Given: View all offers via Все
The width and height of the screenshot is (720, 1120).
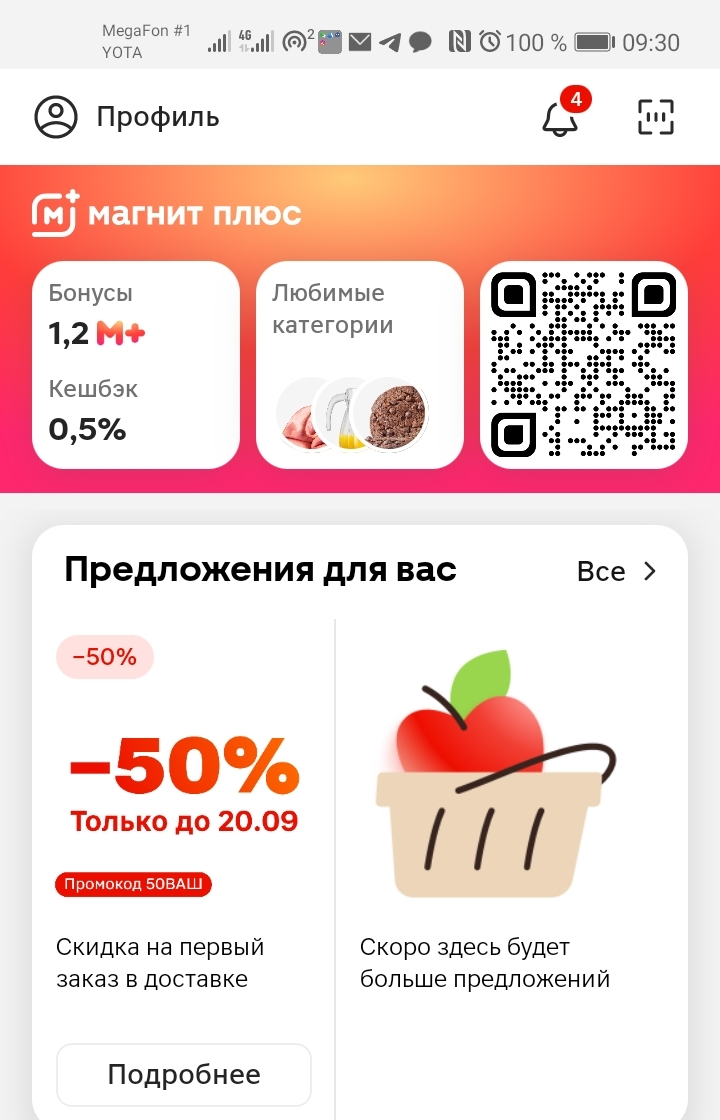Looking at the screenshot, I should pos(616,571).
